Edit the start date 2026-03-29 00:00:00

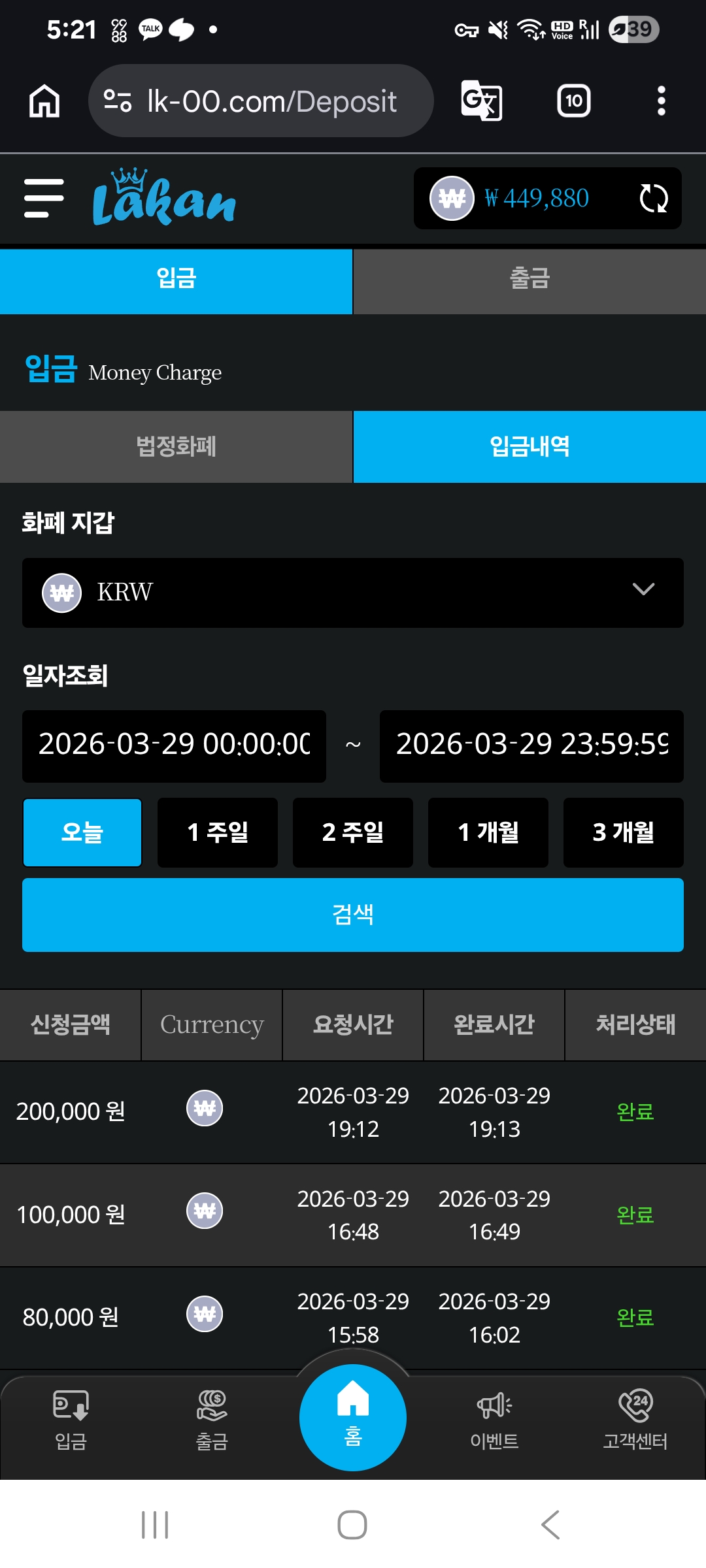(174, 745)
